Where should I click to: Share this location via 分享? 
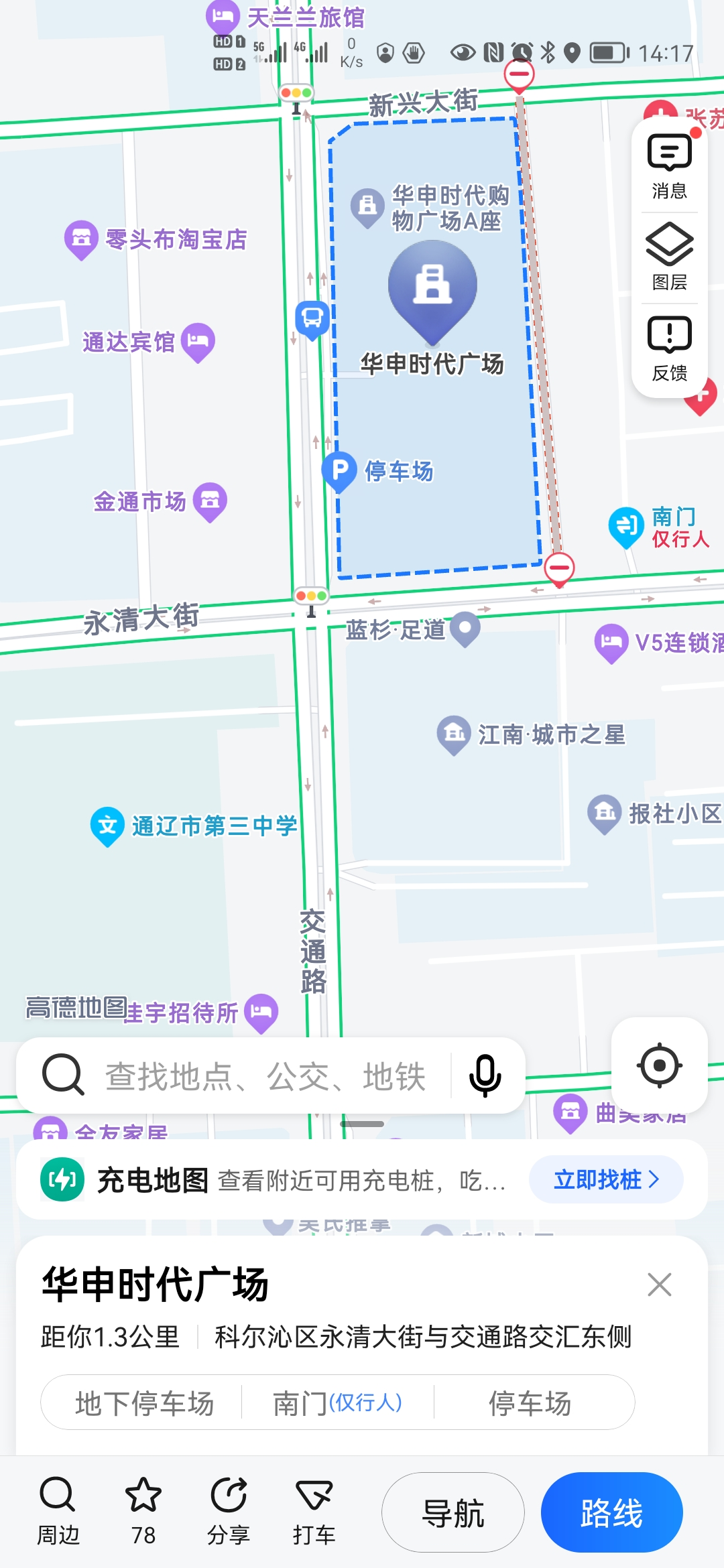click(229, 1511)
